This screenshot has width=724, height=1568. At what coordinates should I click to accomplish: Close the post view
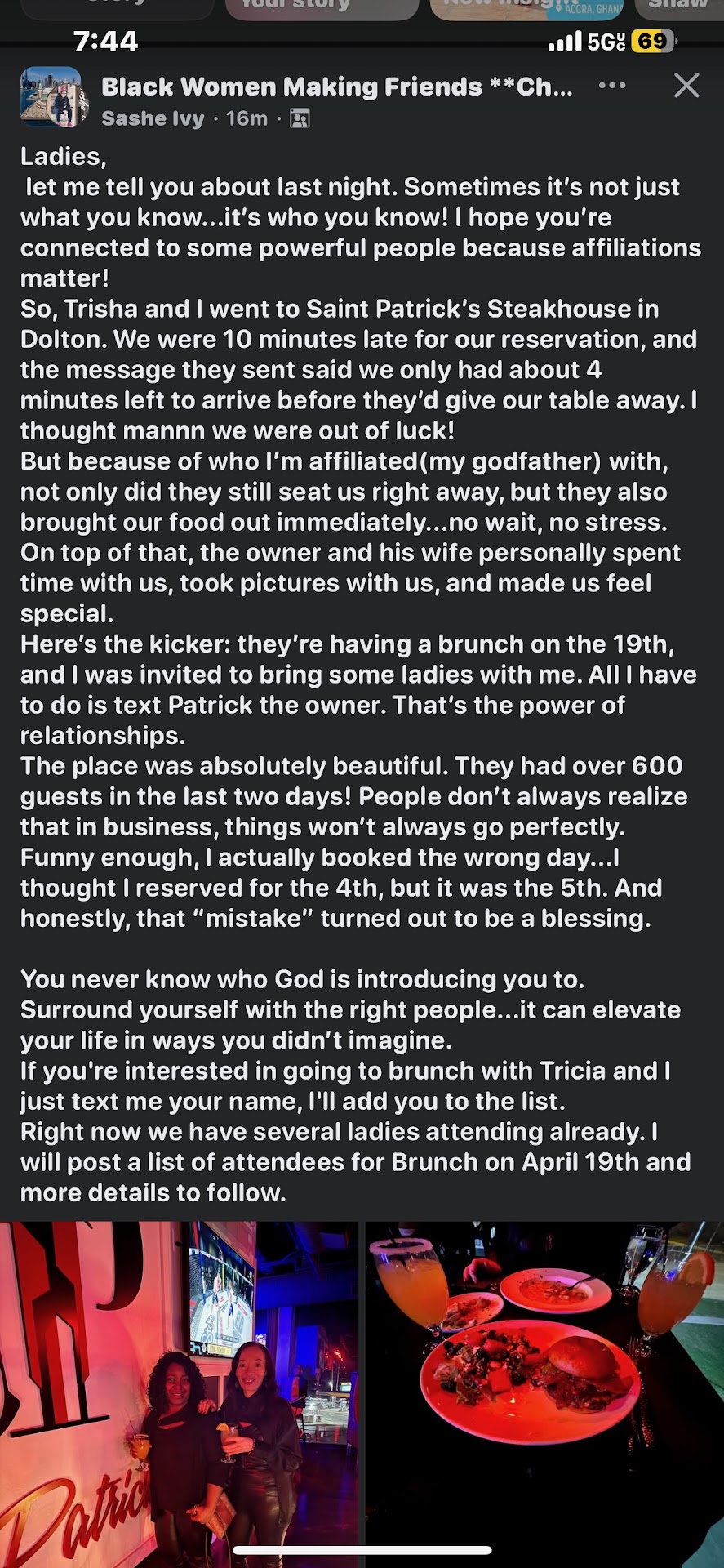click(x=686, y=86)
